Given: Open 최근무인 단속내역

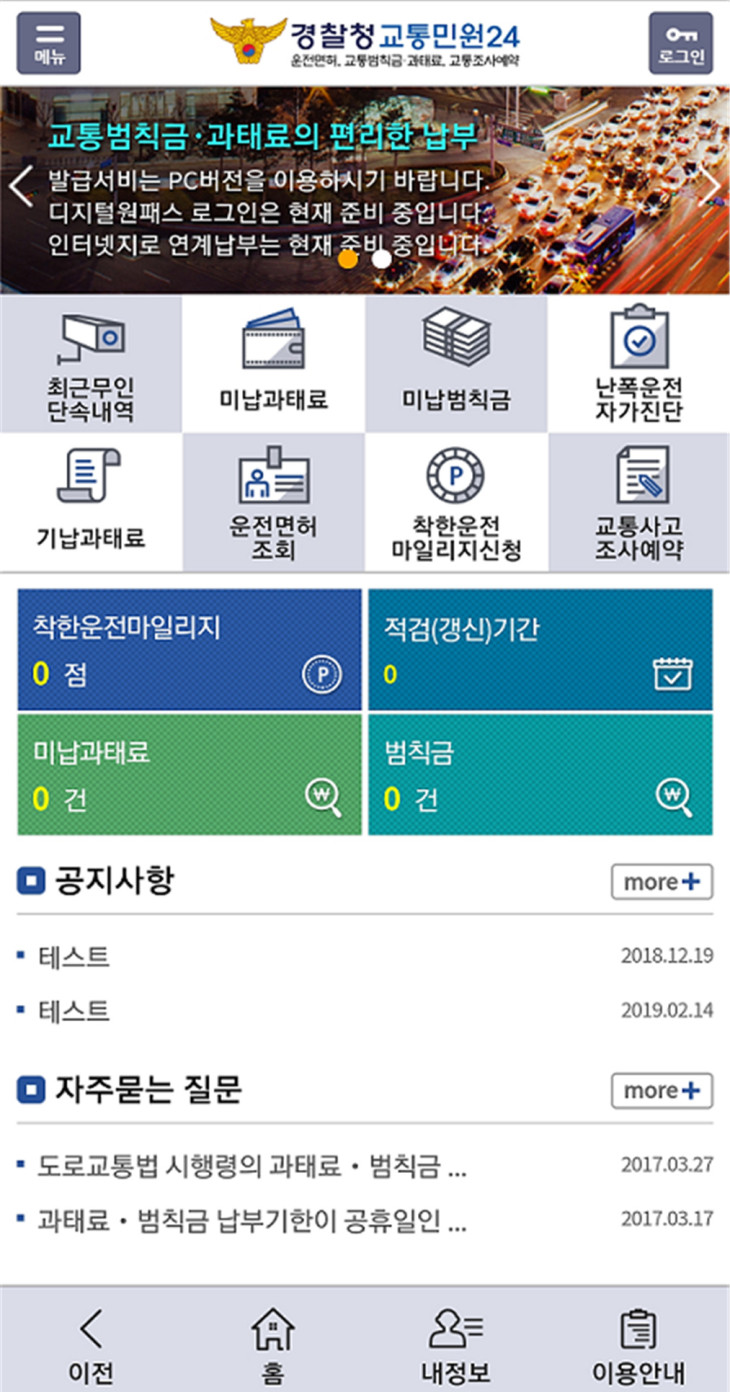Looking at the screenshot, I should coord(91,364).
